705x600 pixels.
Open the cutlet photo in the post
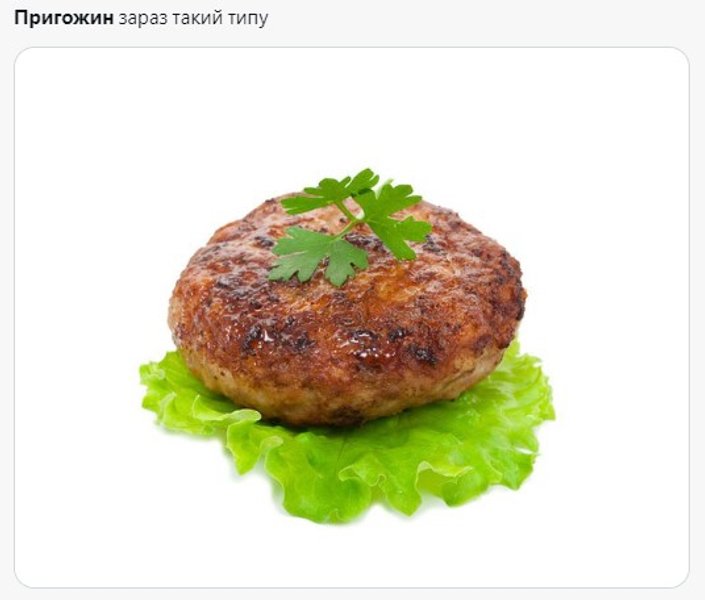[350, 320]
